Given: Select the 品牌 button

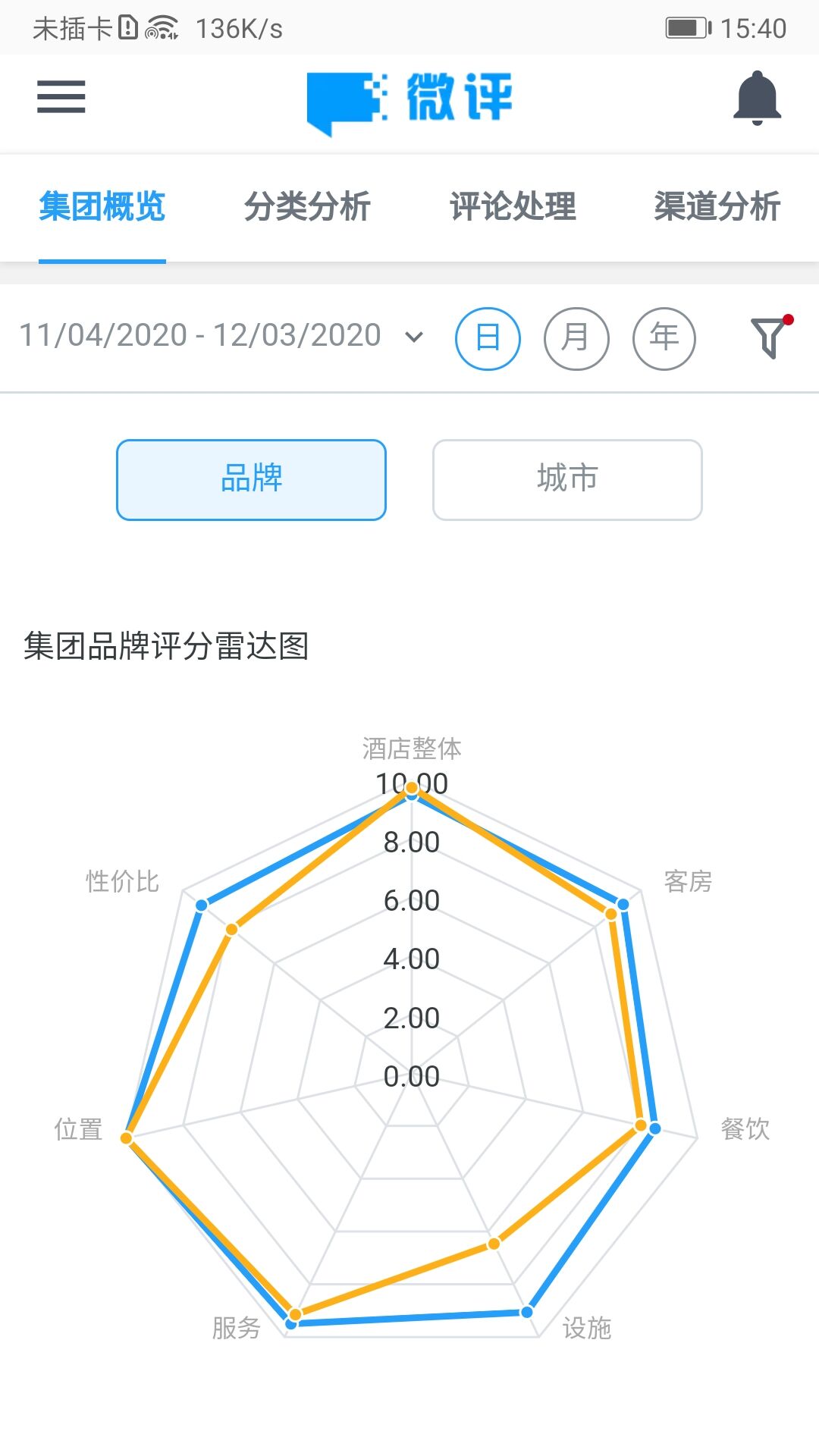Looking at the screenshot, I should [251, 479].
